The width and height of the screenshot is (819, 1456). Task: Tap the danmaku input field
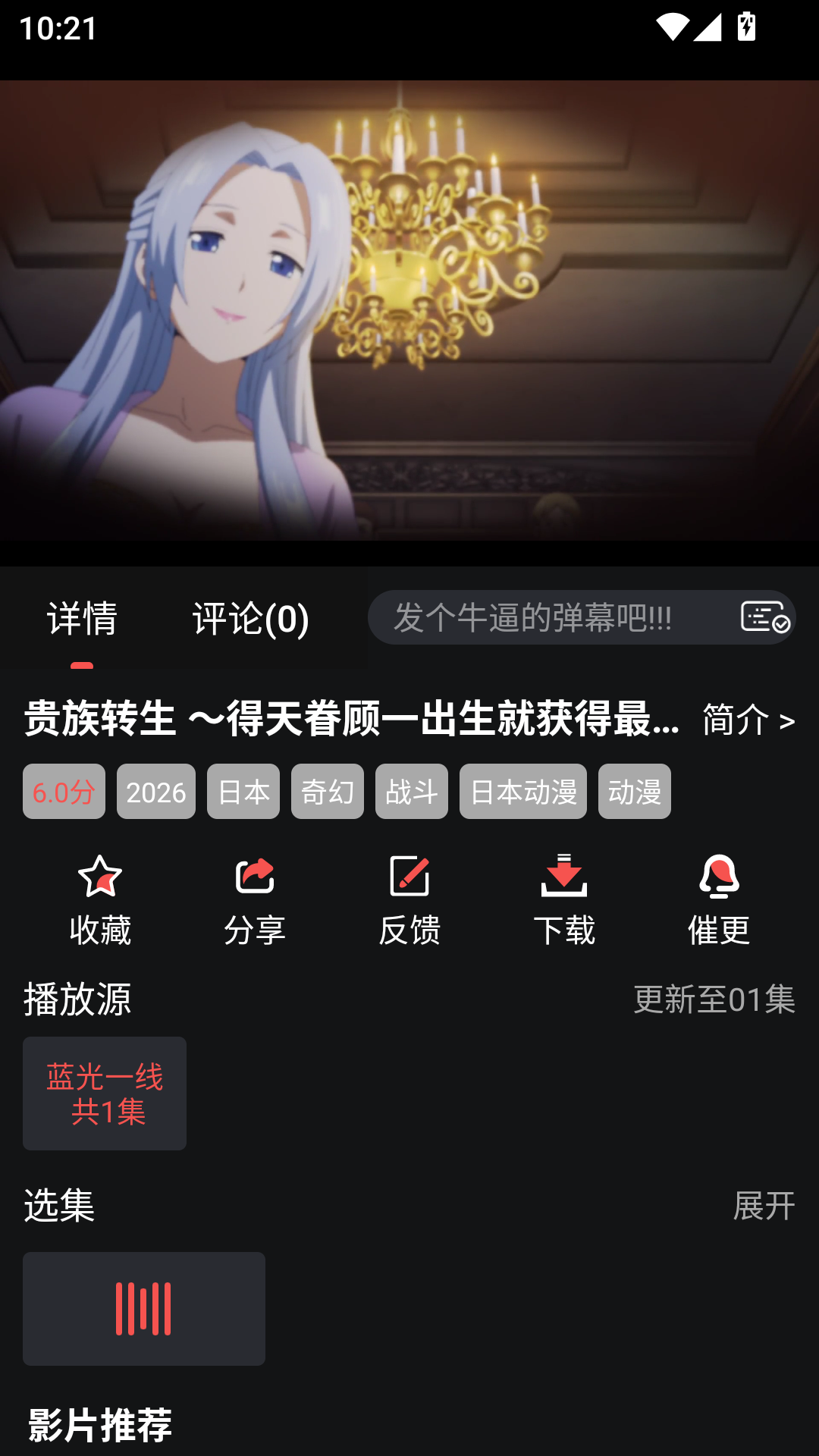click(x=546, y=617)
